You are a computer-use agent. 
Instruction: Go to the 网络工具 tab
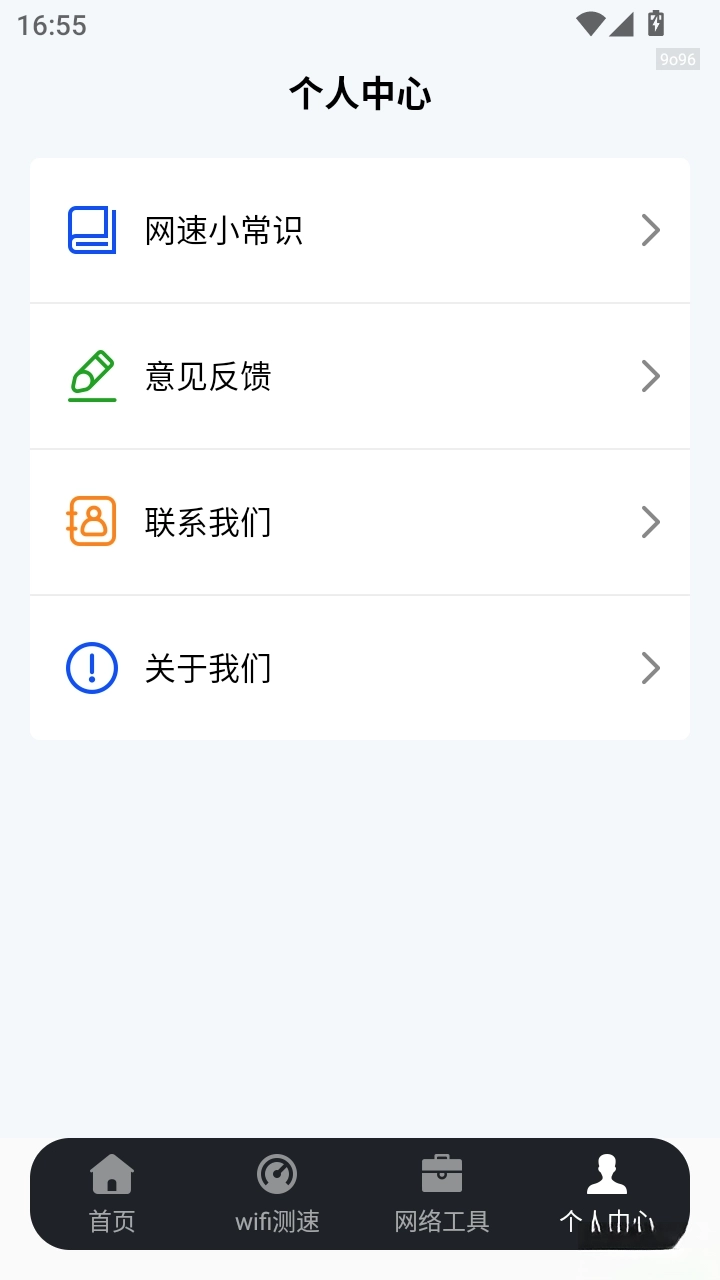click(442, 1194)
